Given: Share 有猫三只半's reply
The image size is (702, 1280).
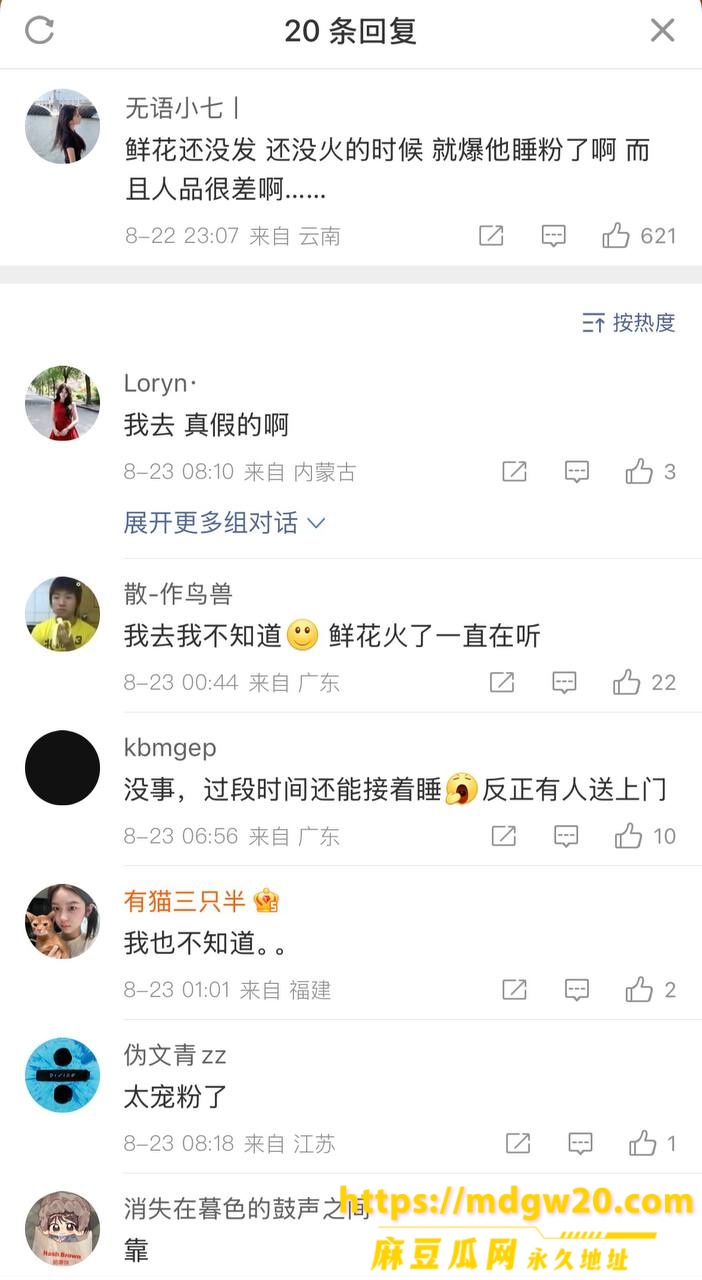Looking at the screenshot, I should (x=514, y=990).
